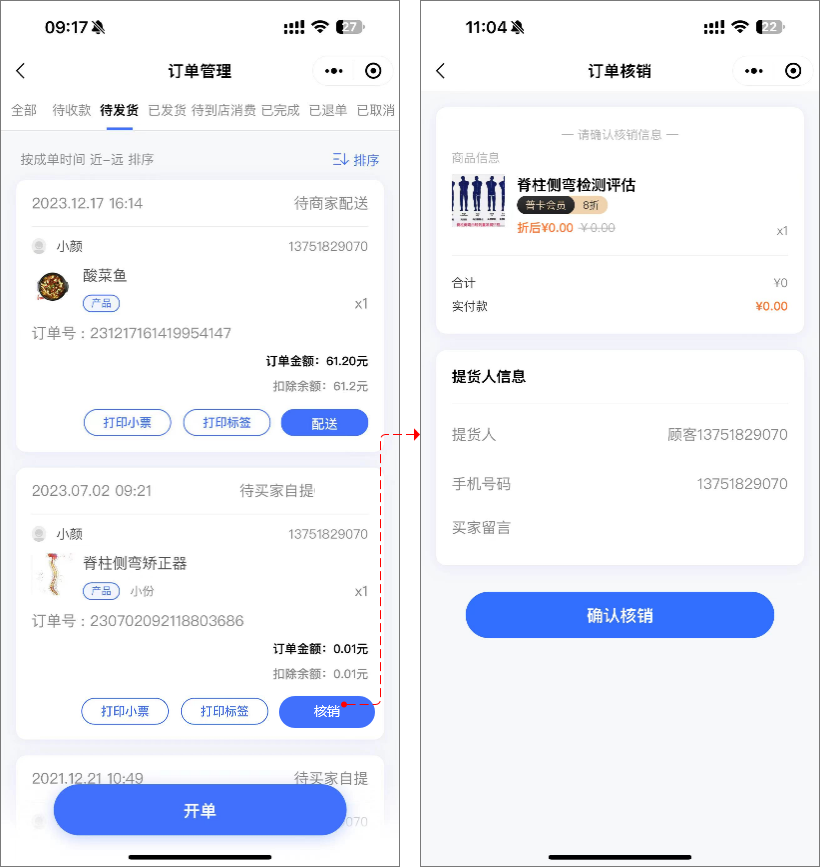The width and height of the screenshot is (820, 867).
Task: Tap 打印标签 on the 脊柱侧弯矫正器 order
Action: (x=225, y=711)
